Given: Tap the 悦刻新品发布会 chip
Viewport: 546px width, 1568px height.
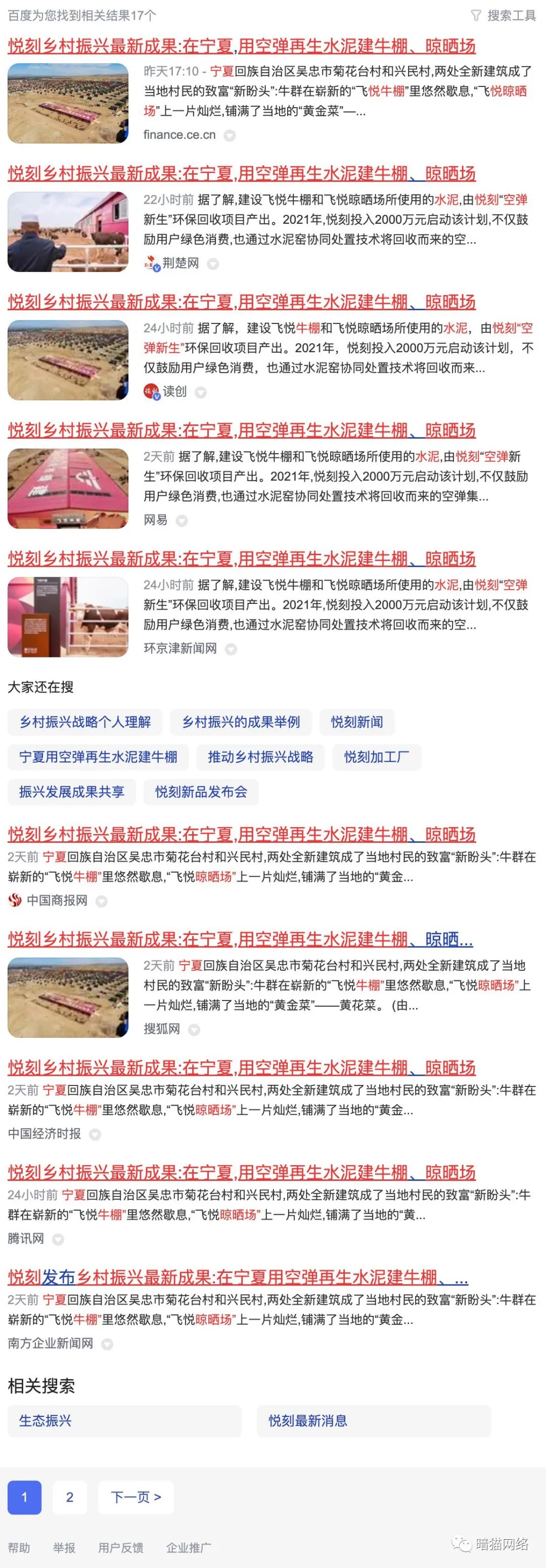Looking at the screenshot, I should [x=201, y=791].
